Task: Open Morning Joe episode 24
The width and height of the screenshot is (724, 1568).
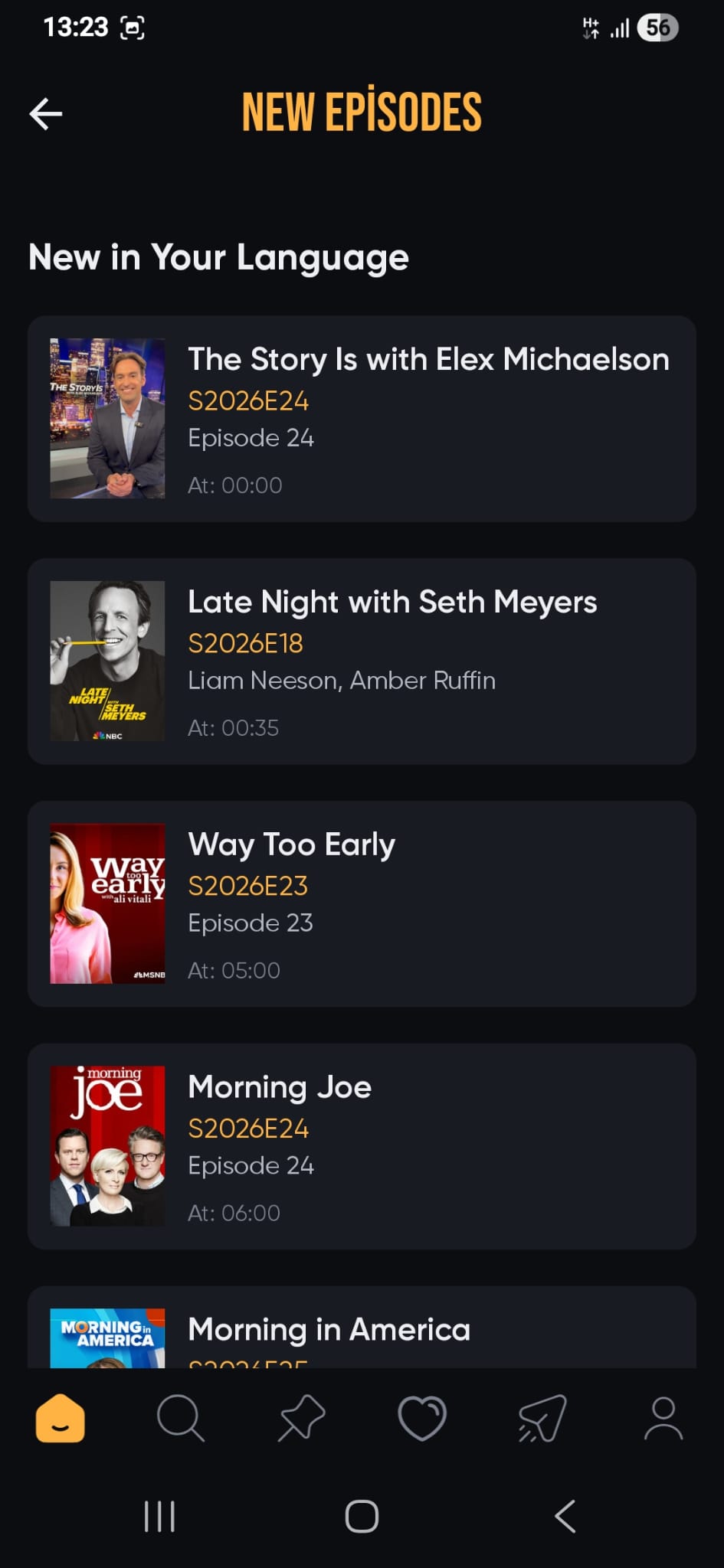Action: pos(362,1146)
